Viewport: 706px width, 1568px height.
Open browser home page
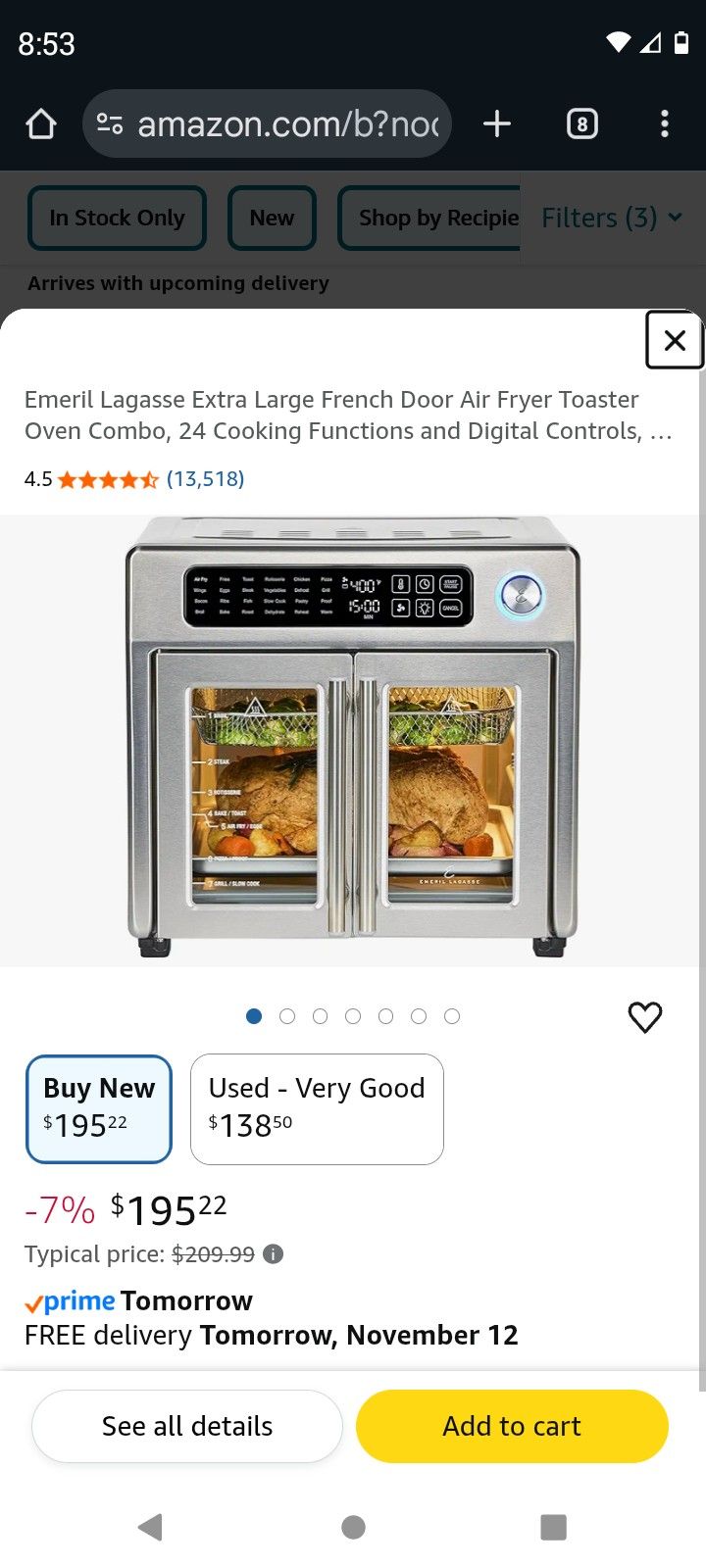click(x=41, y=124)
